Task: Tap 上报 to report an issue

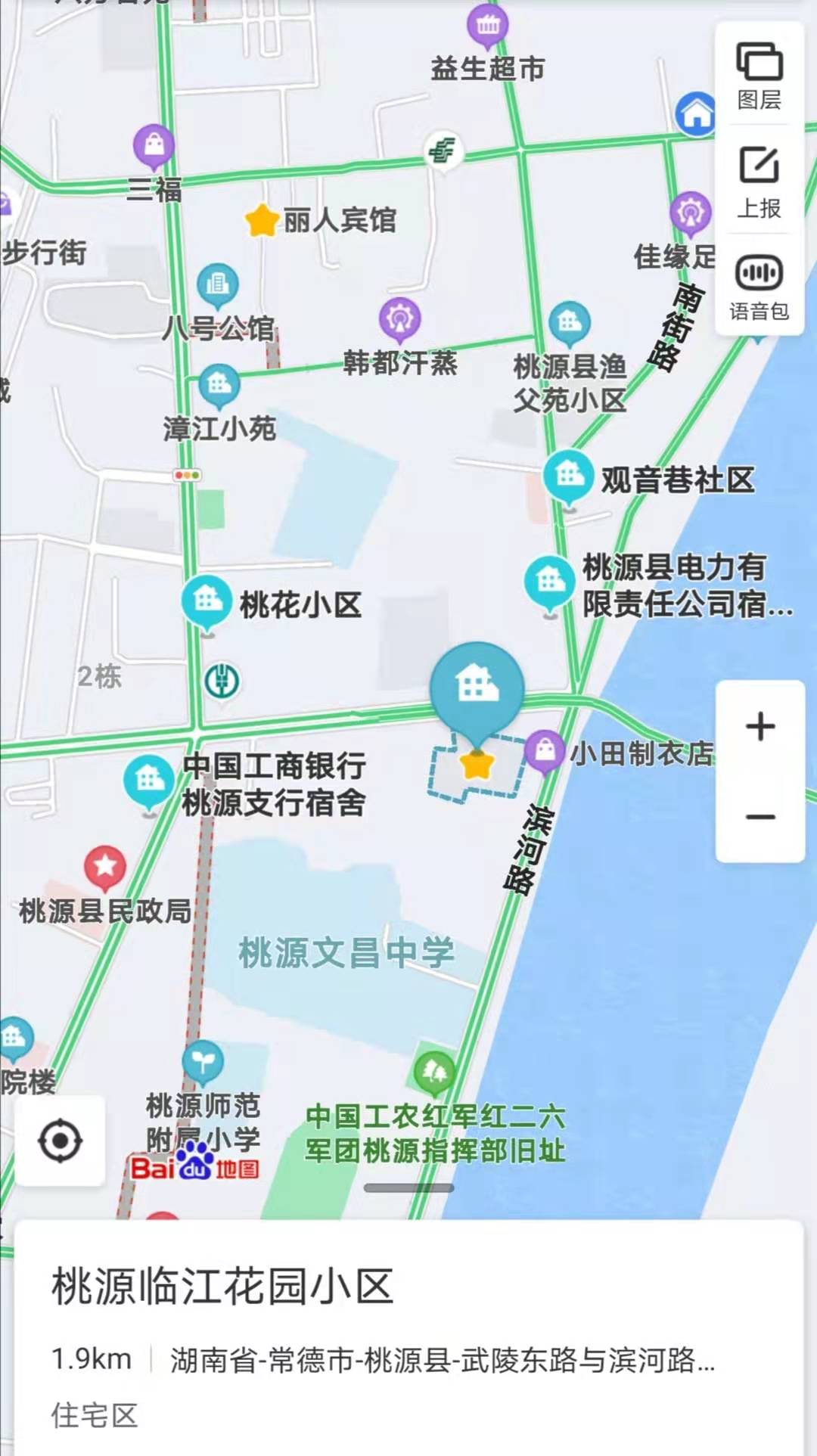Action: point(759,181)
